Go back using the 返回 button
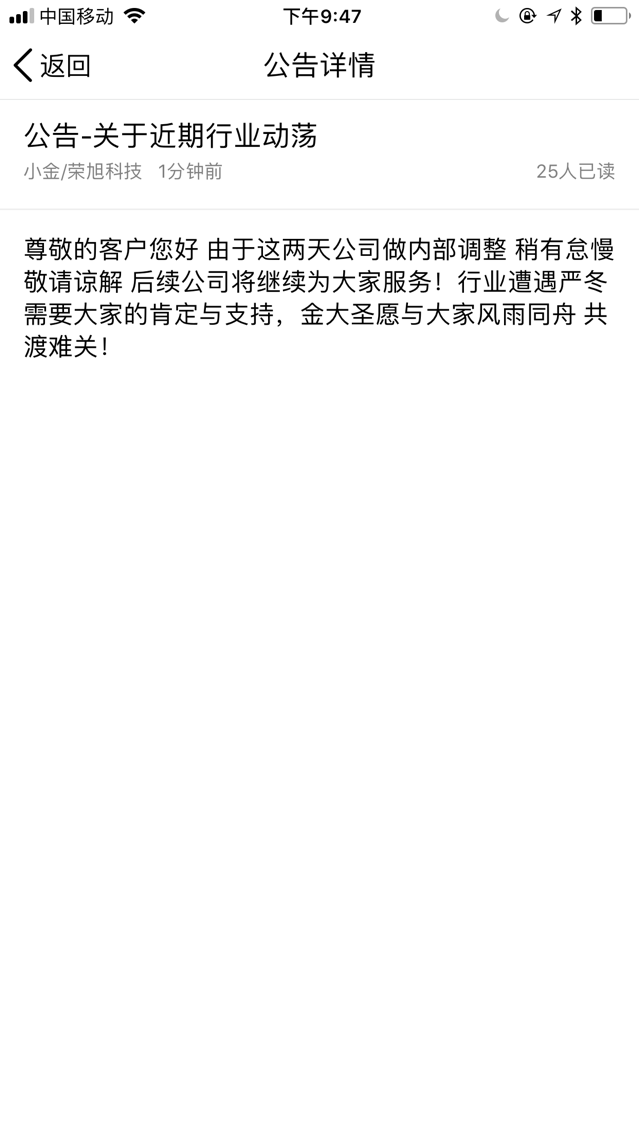639x1136 pixels. pyautogui.click(x=52, y=66)
